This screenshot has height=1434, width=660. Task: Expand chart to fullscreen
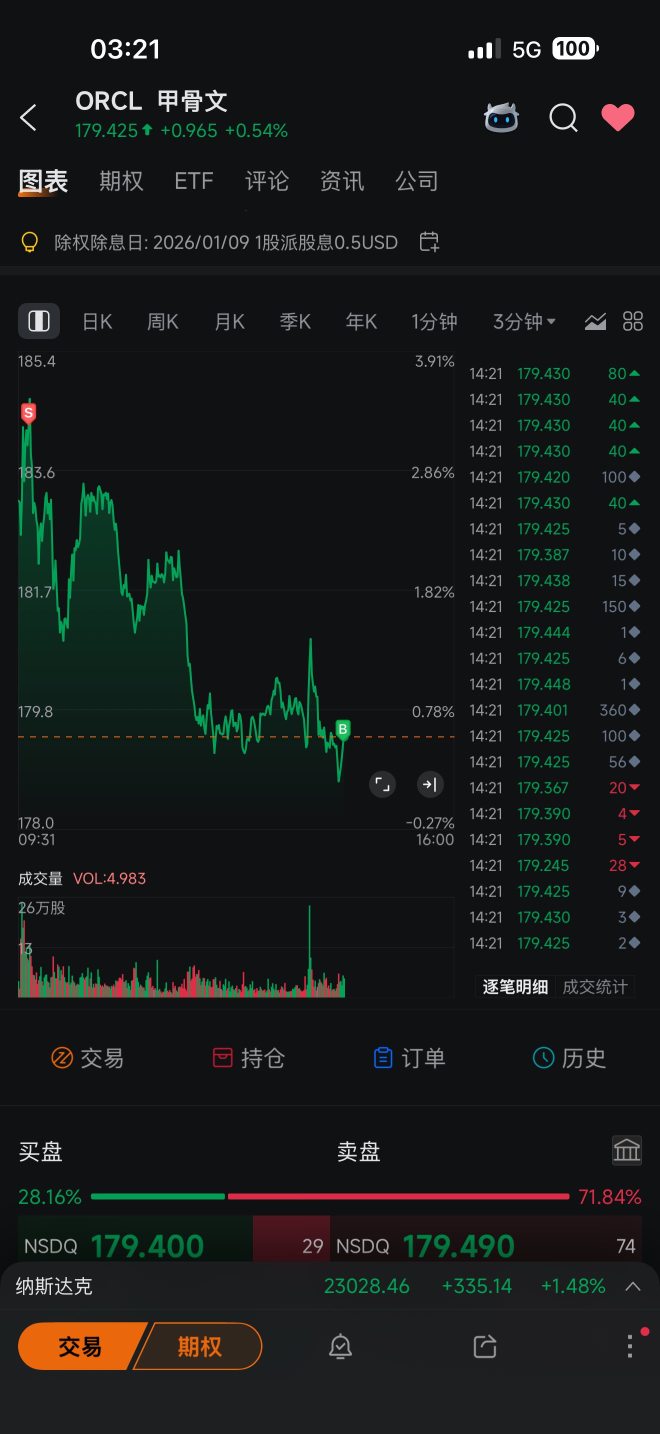coord(382,784)
